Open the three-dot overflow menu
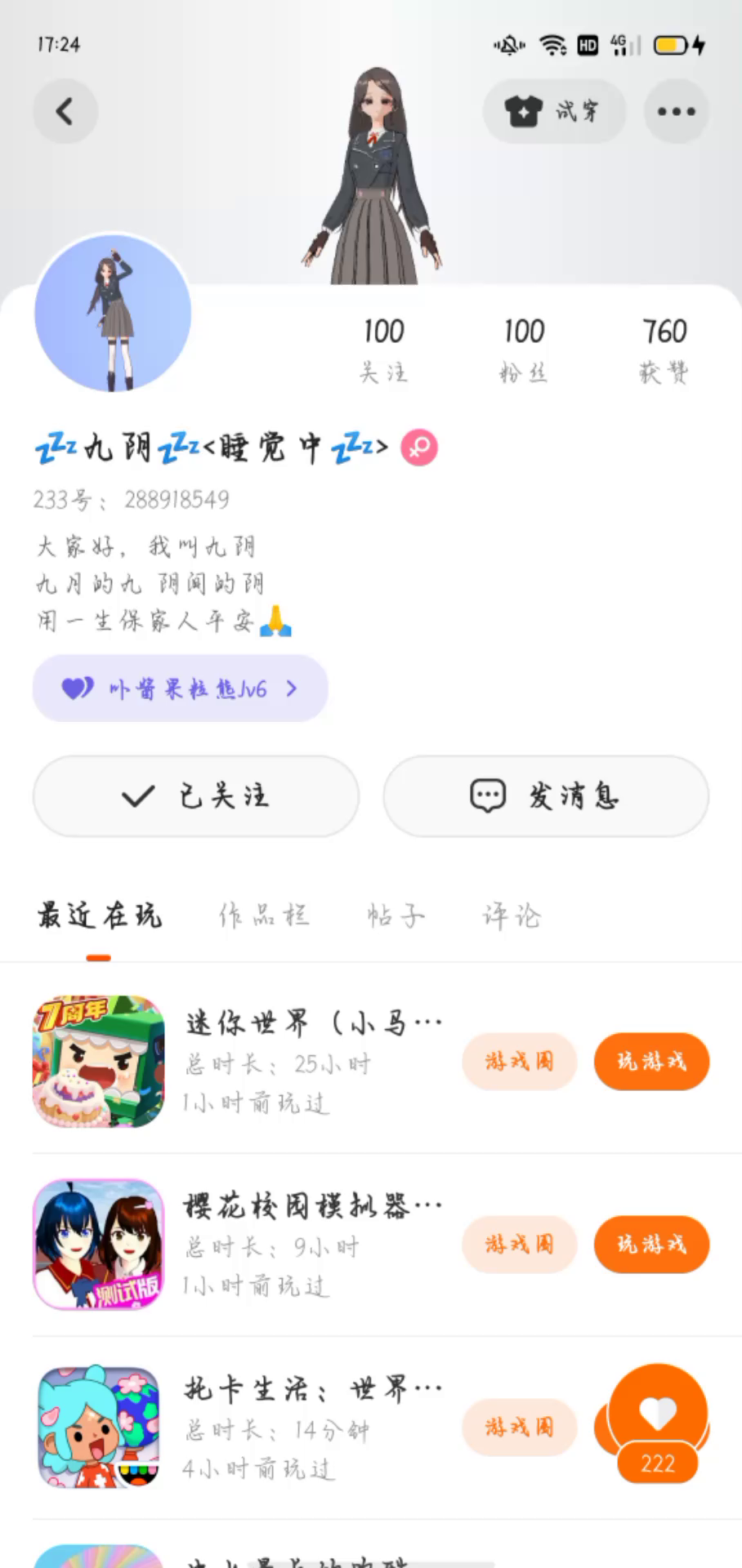Viewport: 742px width, 1568px height. pyautogui.click(x=676, y=111)
